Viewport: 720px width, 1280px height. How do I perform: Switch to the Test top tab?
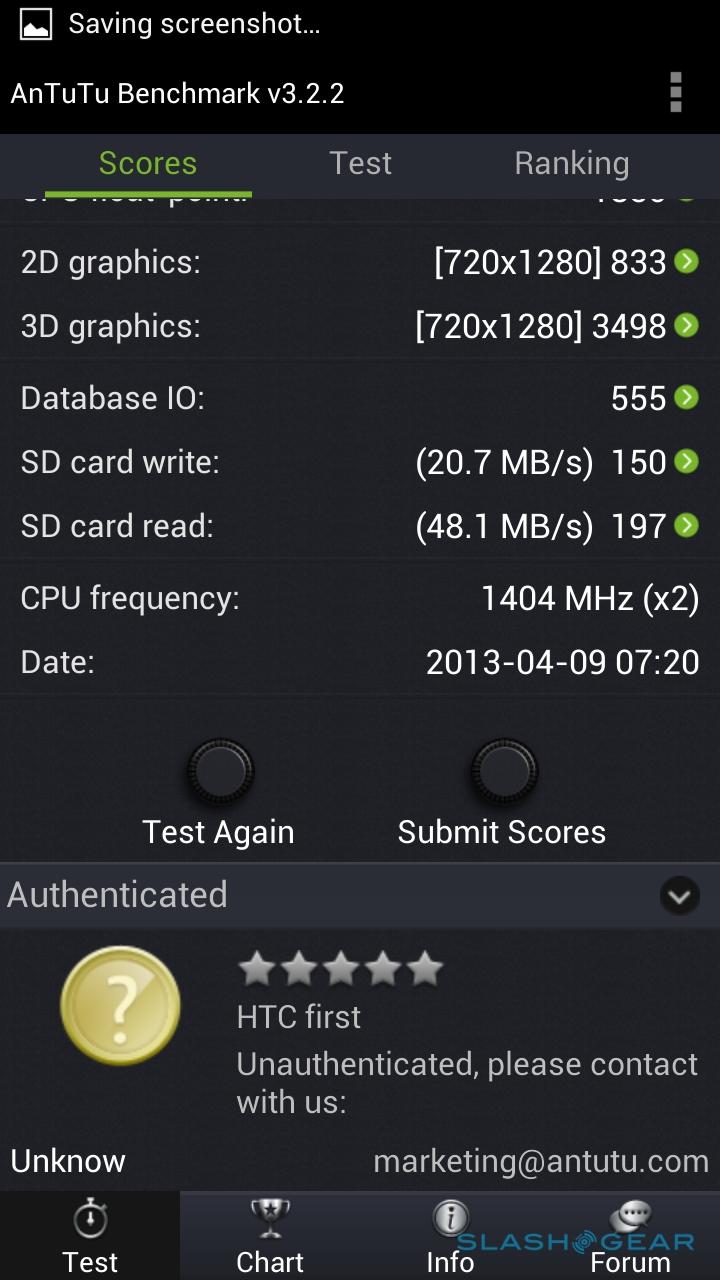[360, 163]
